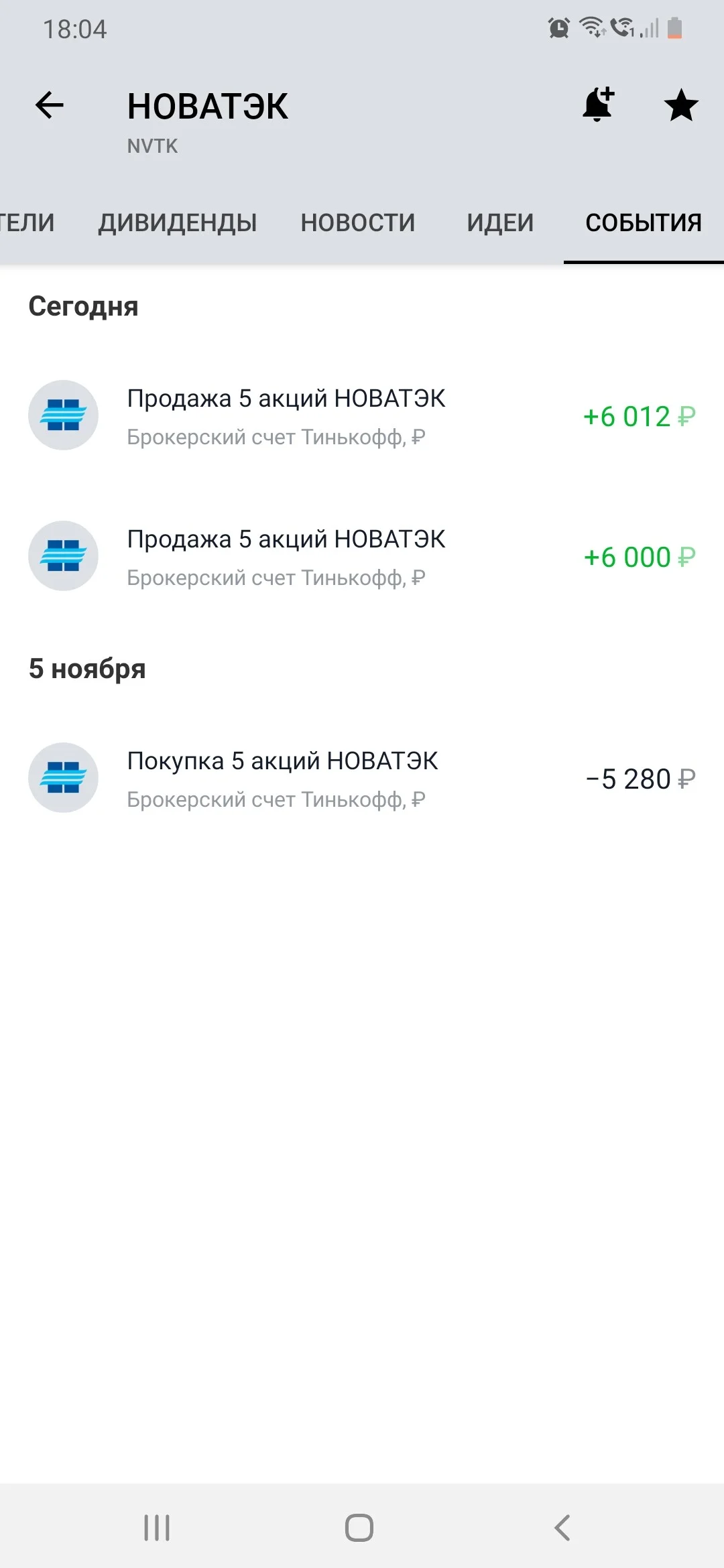
Task: Switch to the ДИВИДЕНДЫ tab
Action: click(178, 222)
